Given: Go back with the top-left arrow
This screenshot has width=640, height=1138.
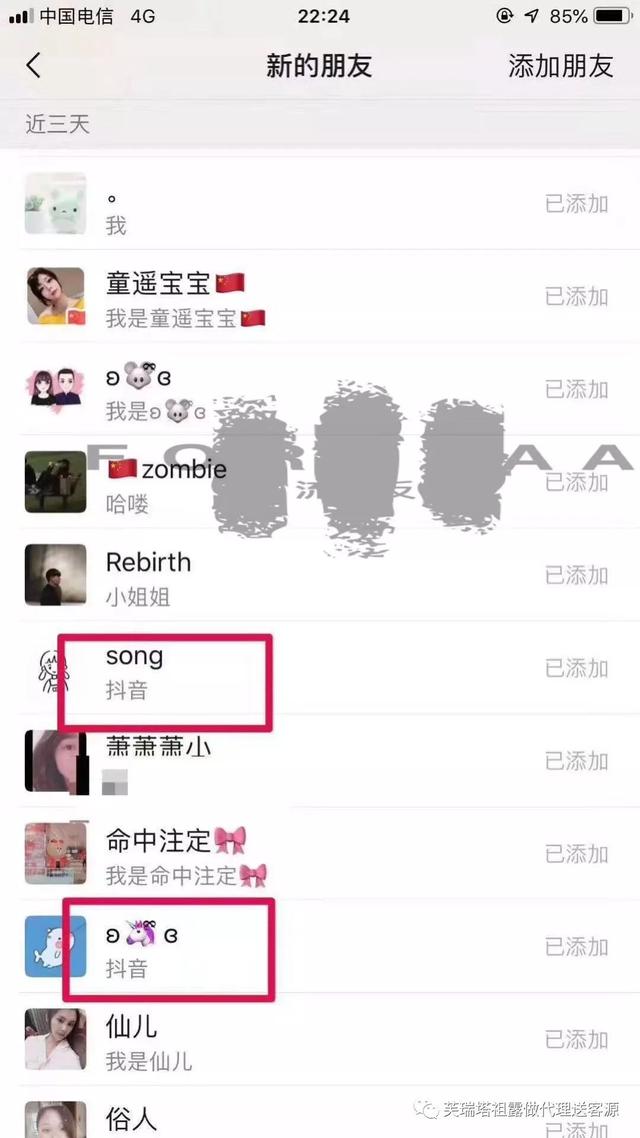Looking at the screenshot, I should tap(34, 66).
